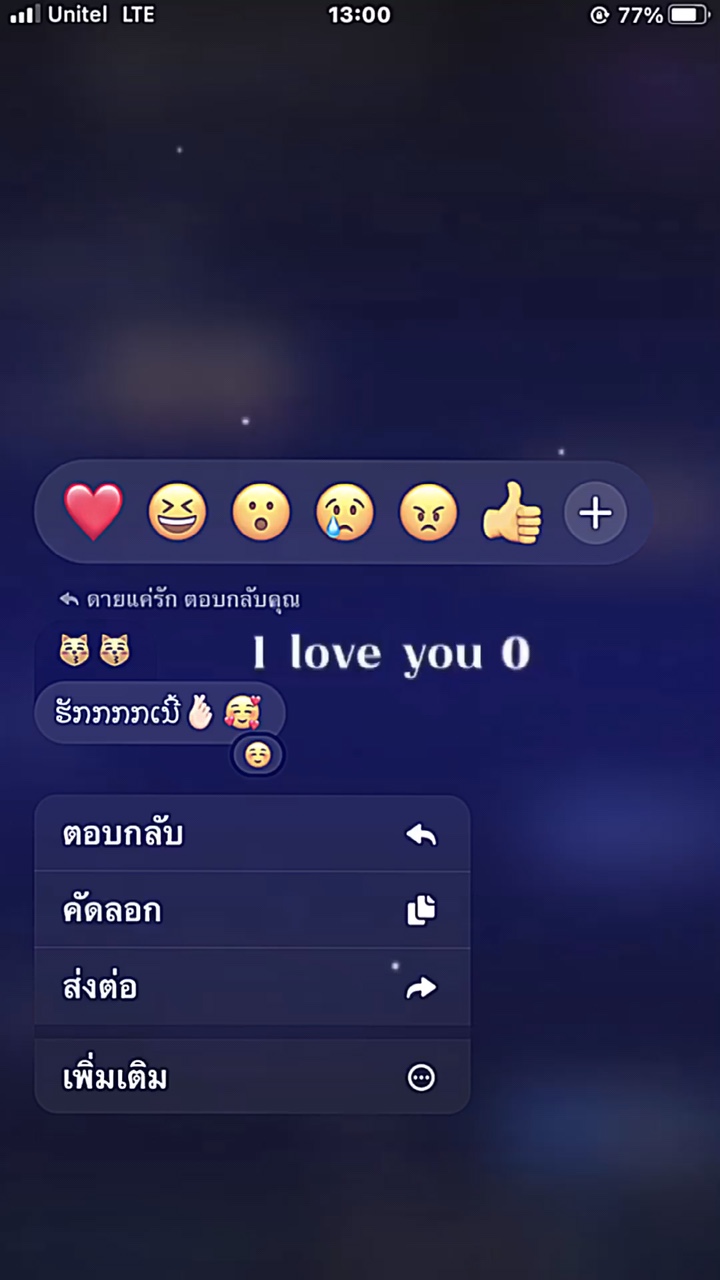React with the red heart emoji
This screenshot has width=720, height=1280.
[x=93, y=512]
